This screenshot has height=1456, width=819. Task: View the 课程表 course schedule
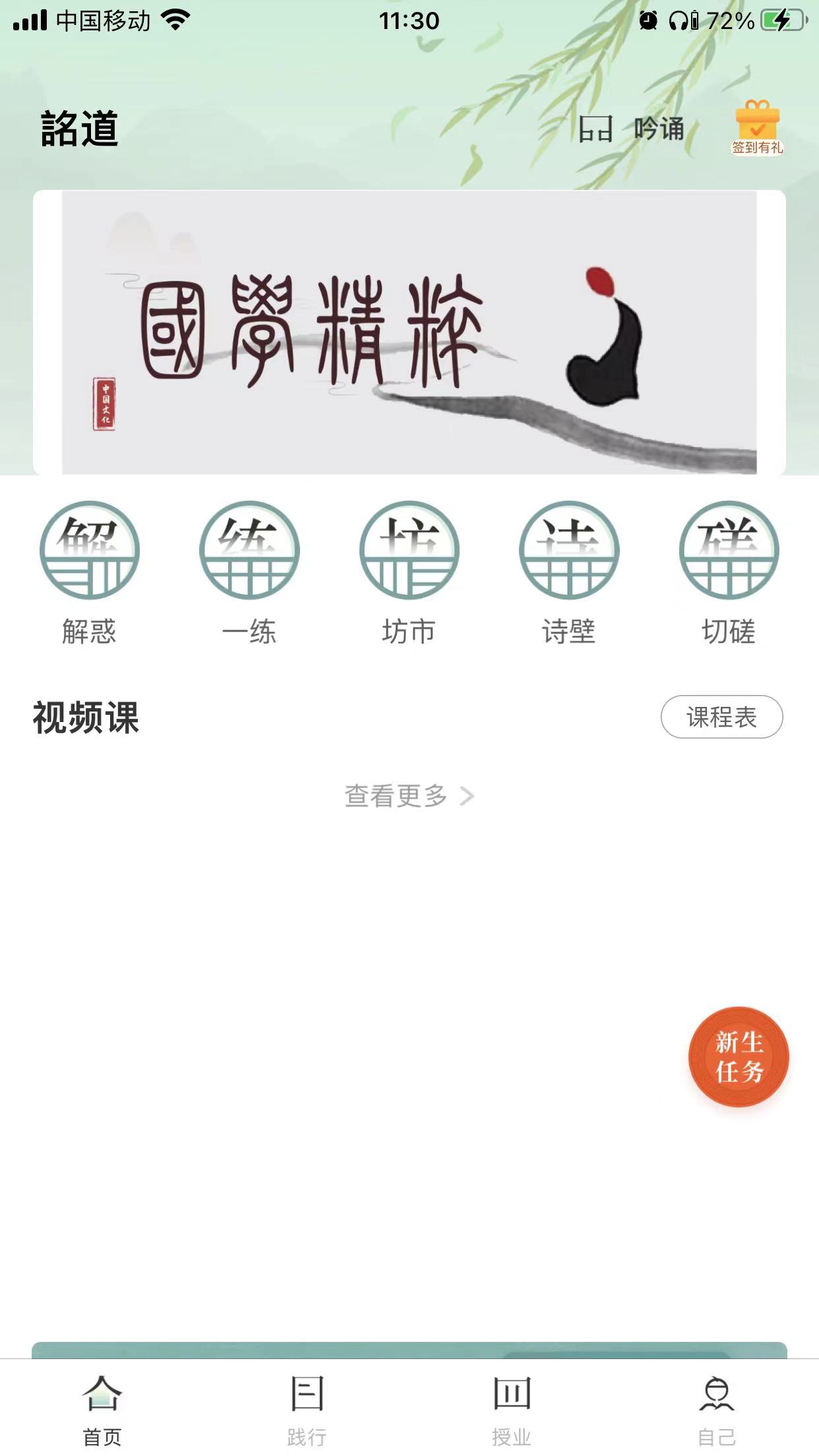pos(721,717)
